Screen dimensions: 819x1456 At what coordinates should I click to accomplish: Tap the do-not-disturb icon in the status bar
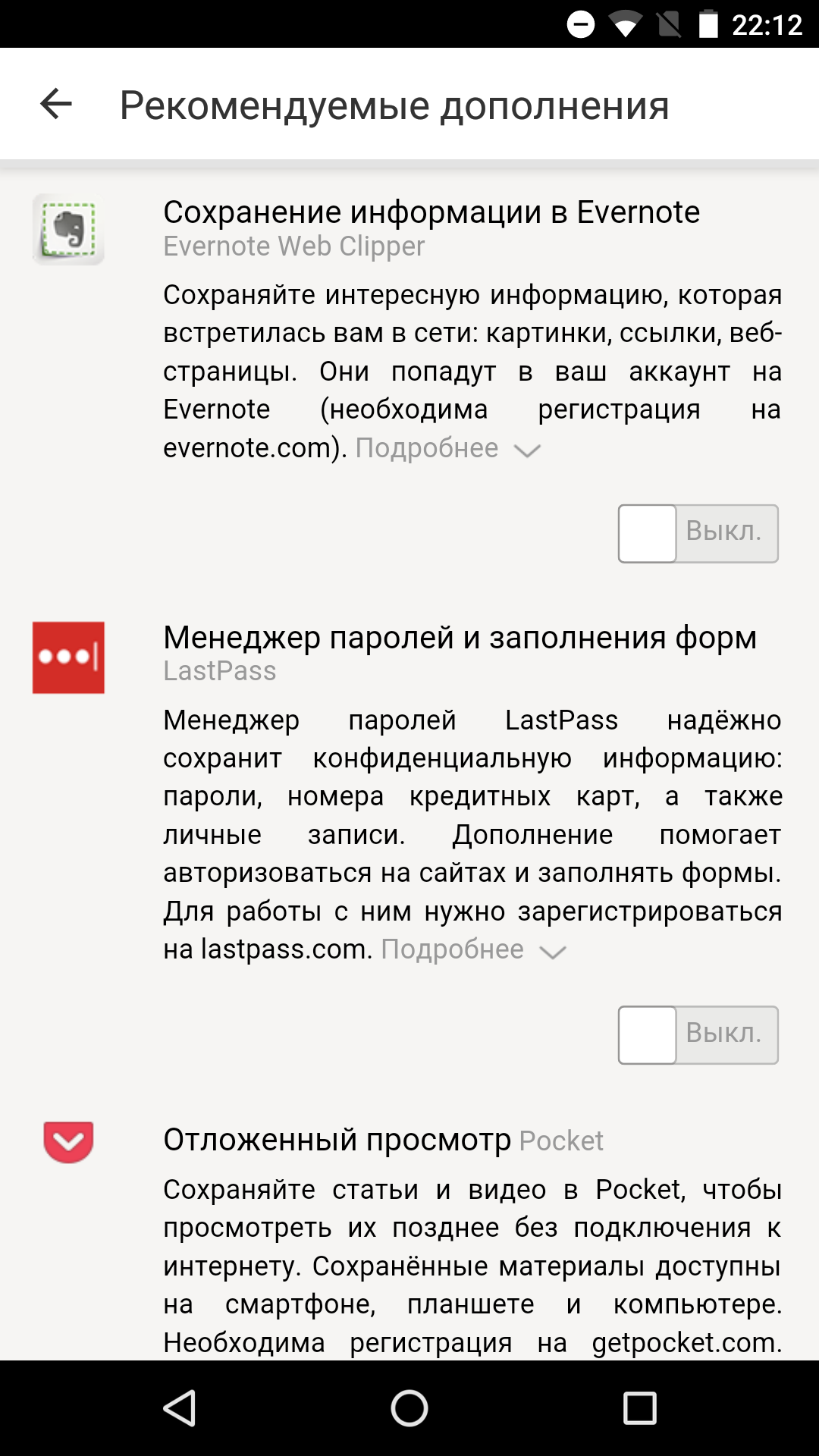(579, 23)
